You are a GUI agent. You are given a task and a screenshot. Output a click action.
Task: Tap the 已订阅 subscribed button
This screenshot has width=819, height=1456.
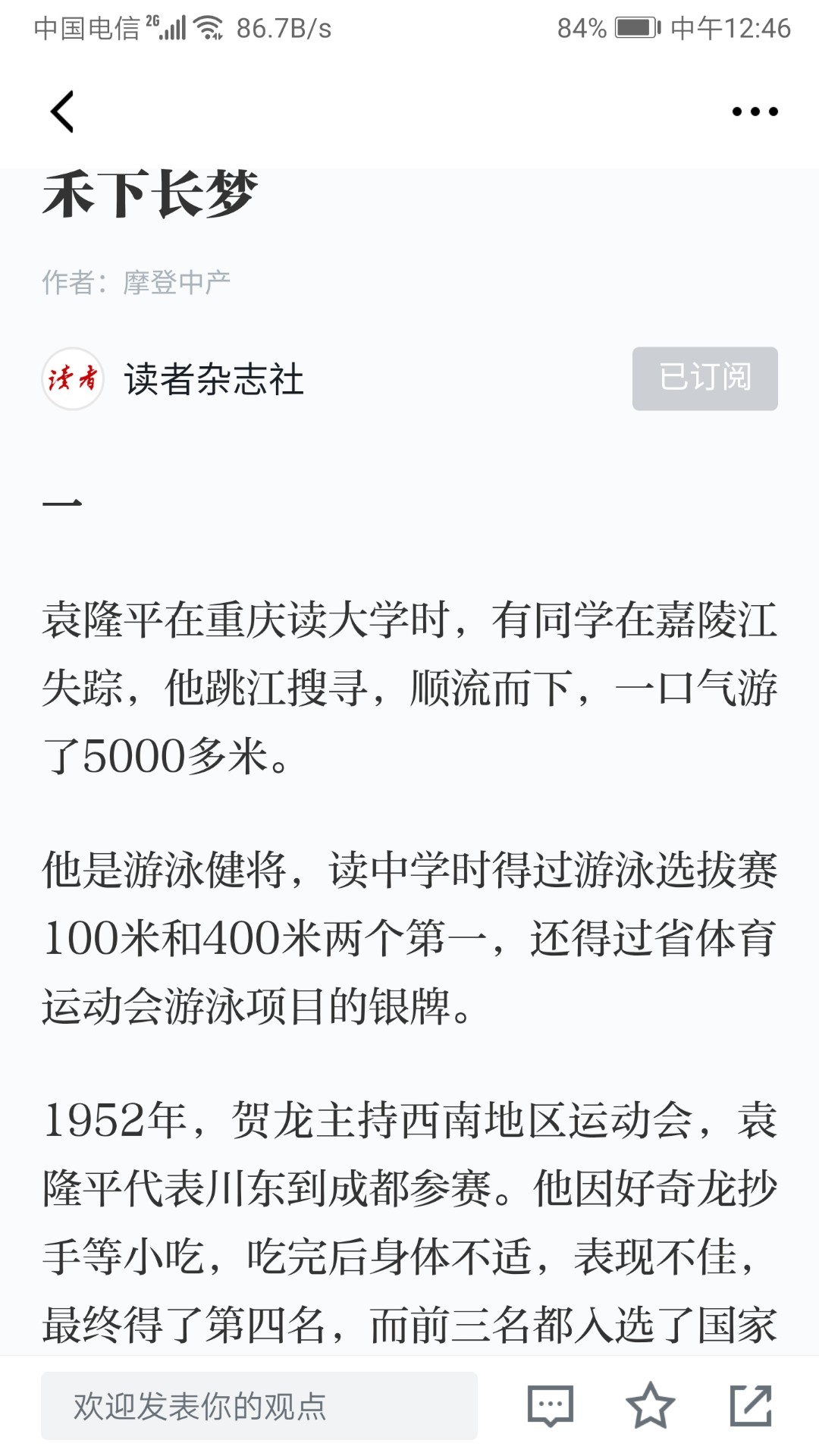[x=704, y=378]
